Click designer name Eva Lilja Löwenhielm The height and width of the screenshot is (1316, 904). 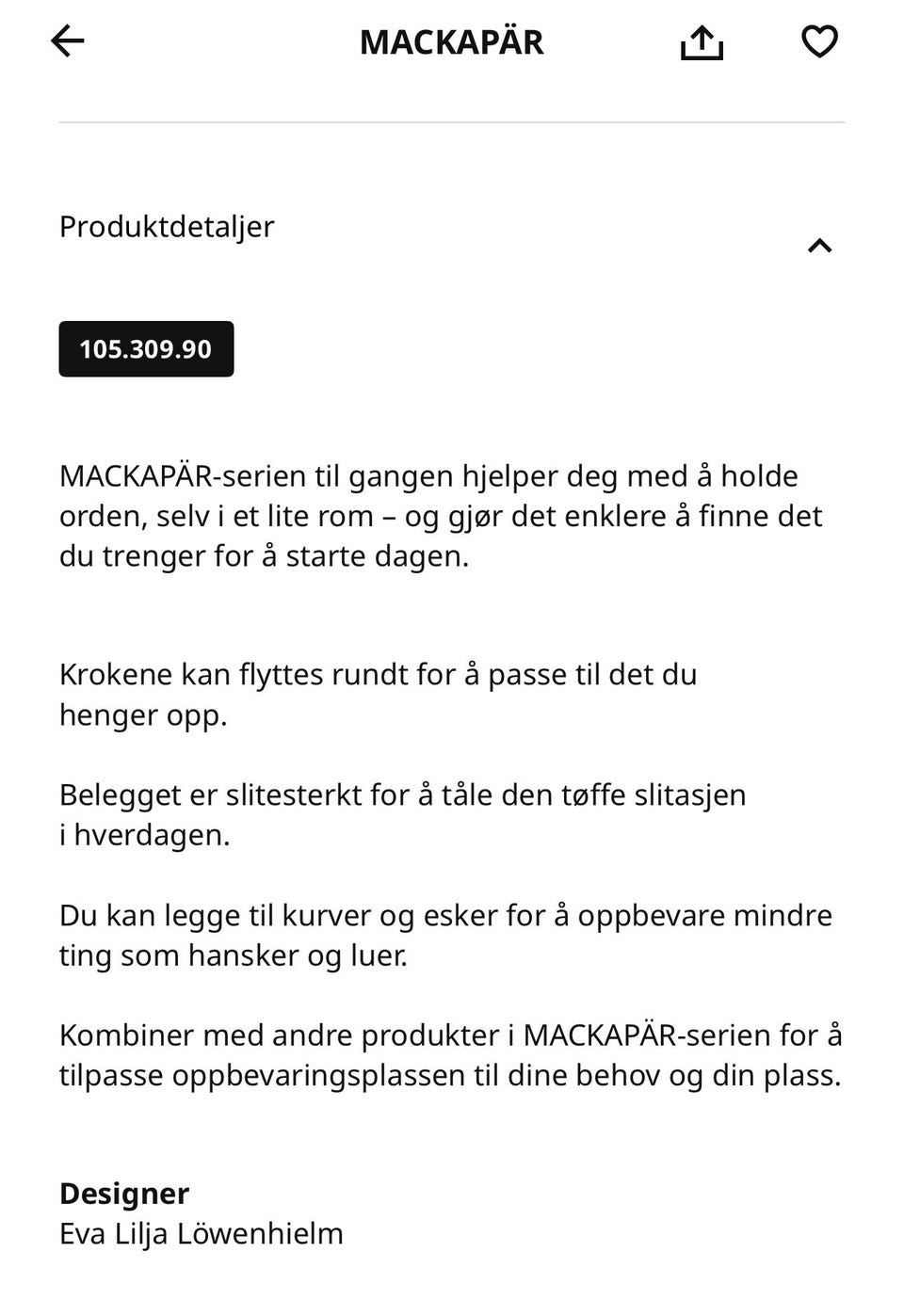pyautogui.click(x=202, y=1233)
